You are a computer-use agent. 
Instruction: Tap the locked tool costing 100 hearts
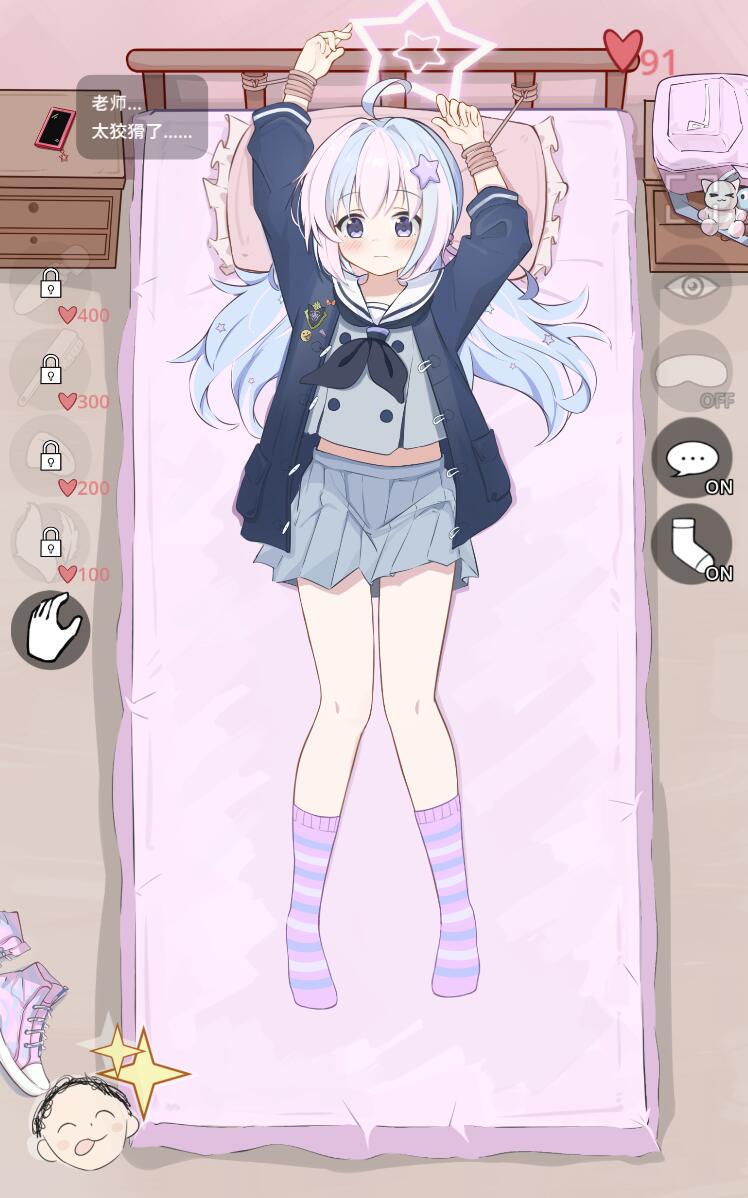(50, 543)
